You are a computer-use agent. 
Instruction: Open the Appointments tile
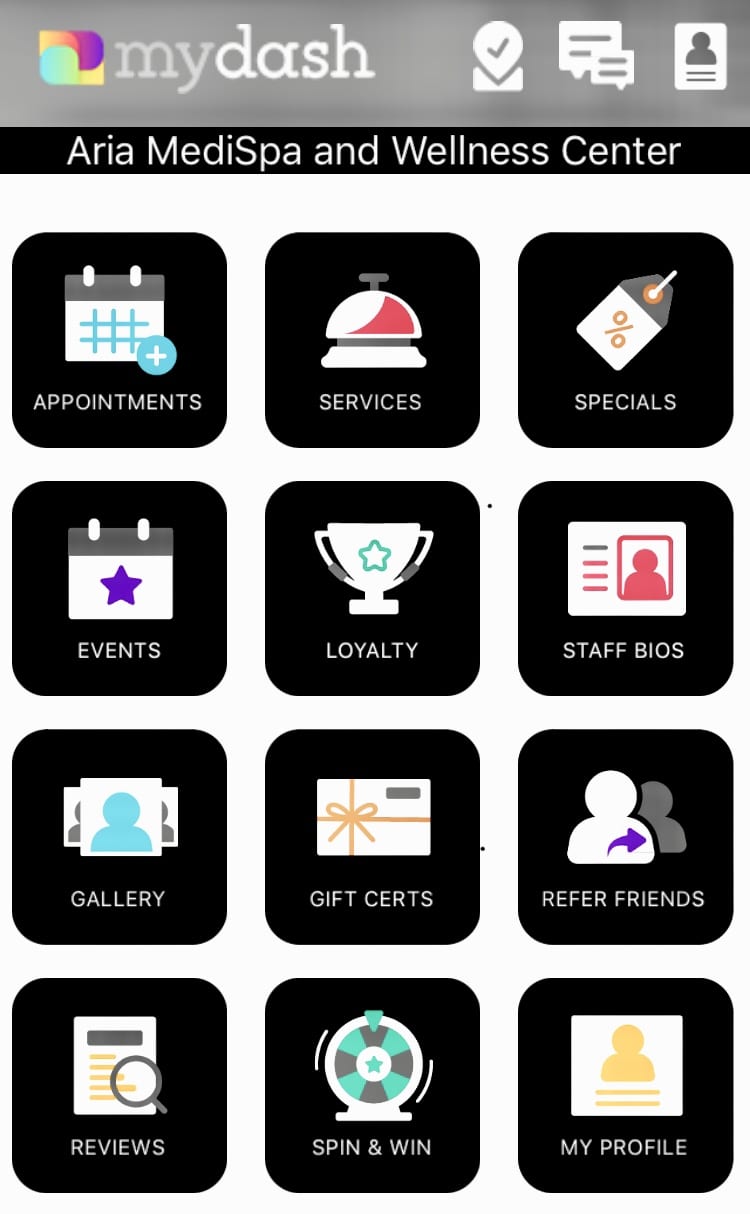[119, 340]
